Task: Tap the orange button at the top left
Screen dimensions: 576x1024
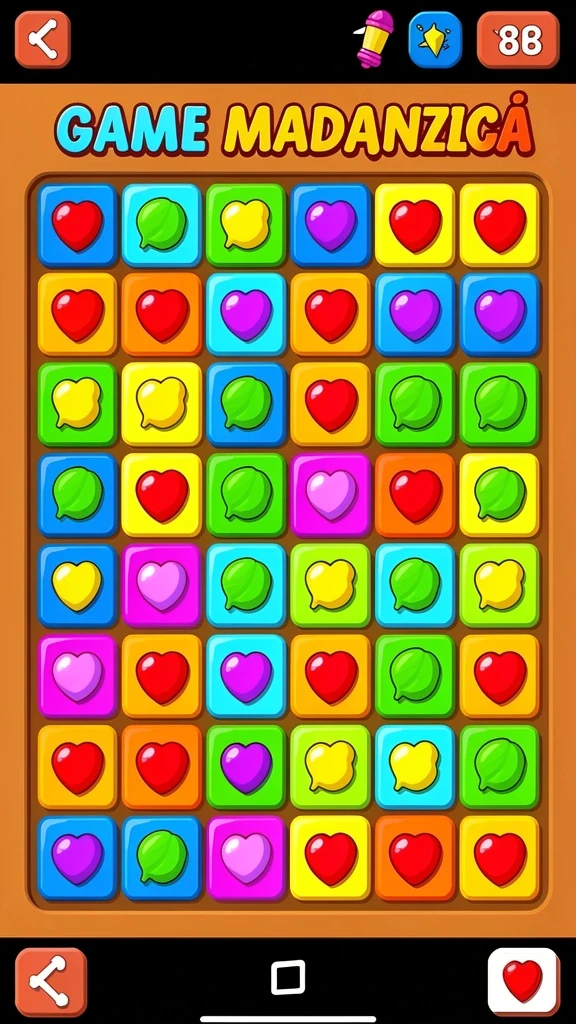Action: [42, 39]
